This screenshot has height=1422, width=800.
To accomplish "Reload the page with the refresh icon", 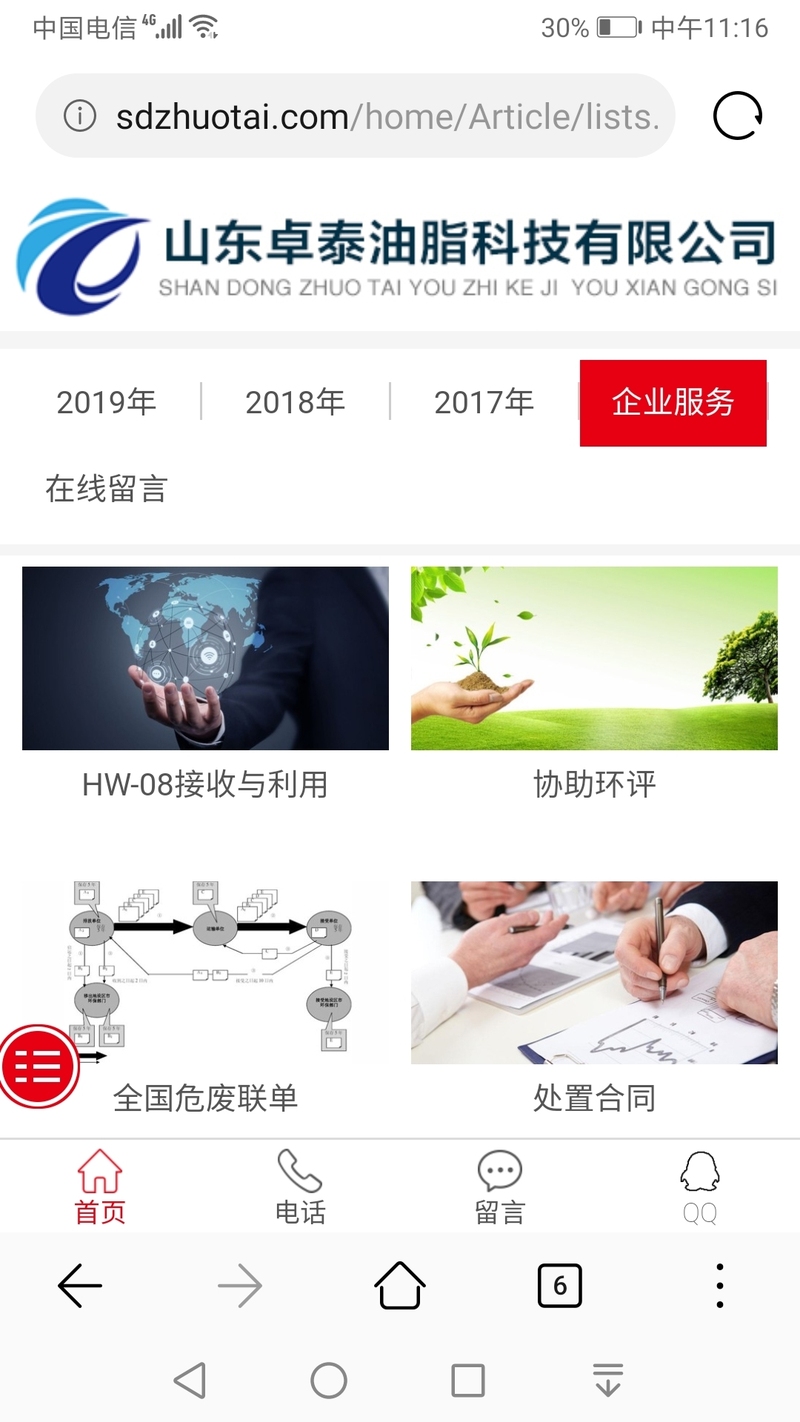I will click(x=738, y=116).
